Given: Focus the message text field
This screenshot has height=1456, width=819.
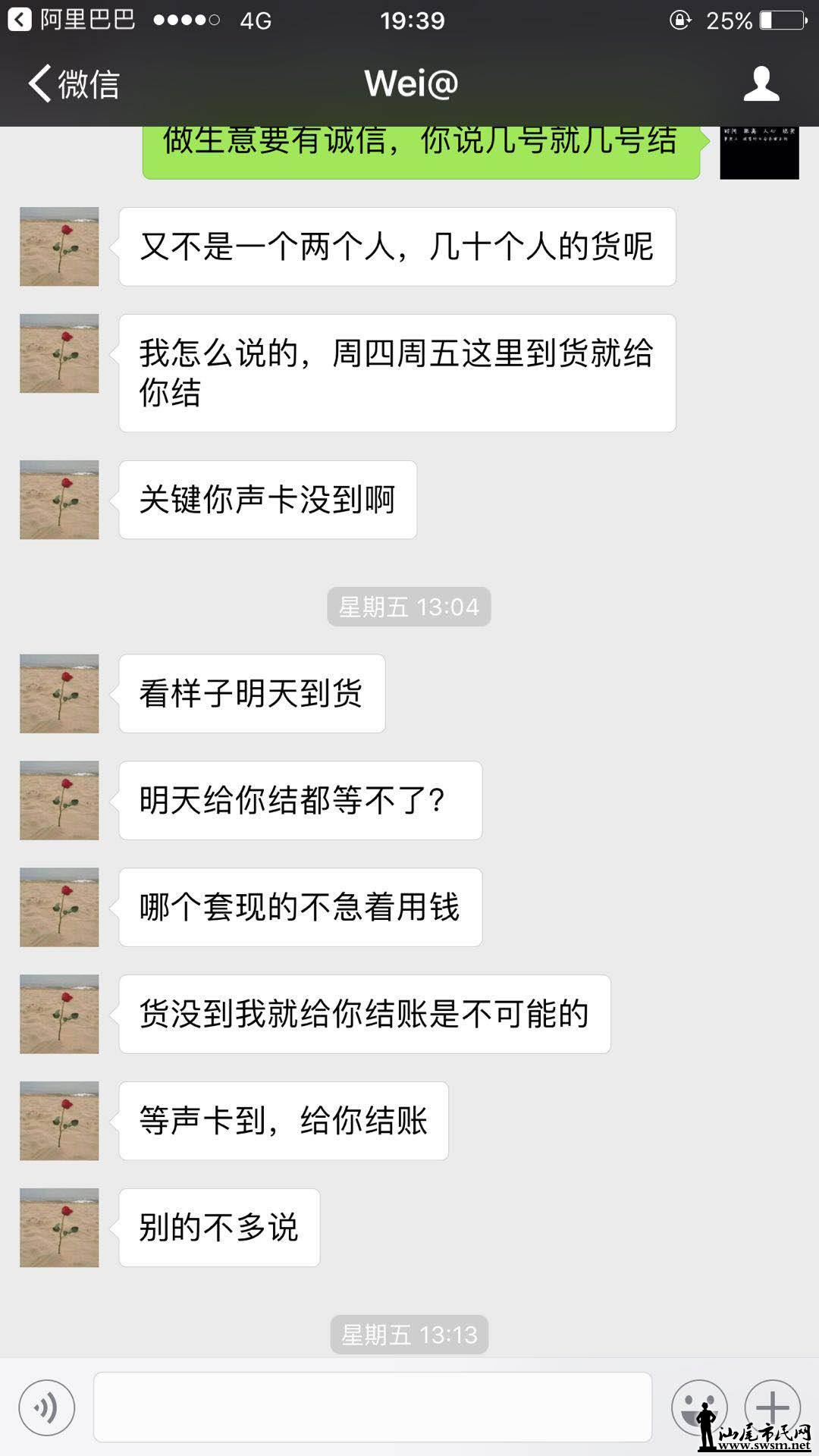Looking at the screenshot, I should click(x=372, y=1407).
